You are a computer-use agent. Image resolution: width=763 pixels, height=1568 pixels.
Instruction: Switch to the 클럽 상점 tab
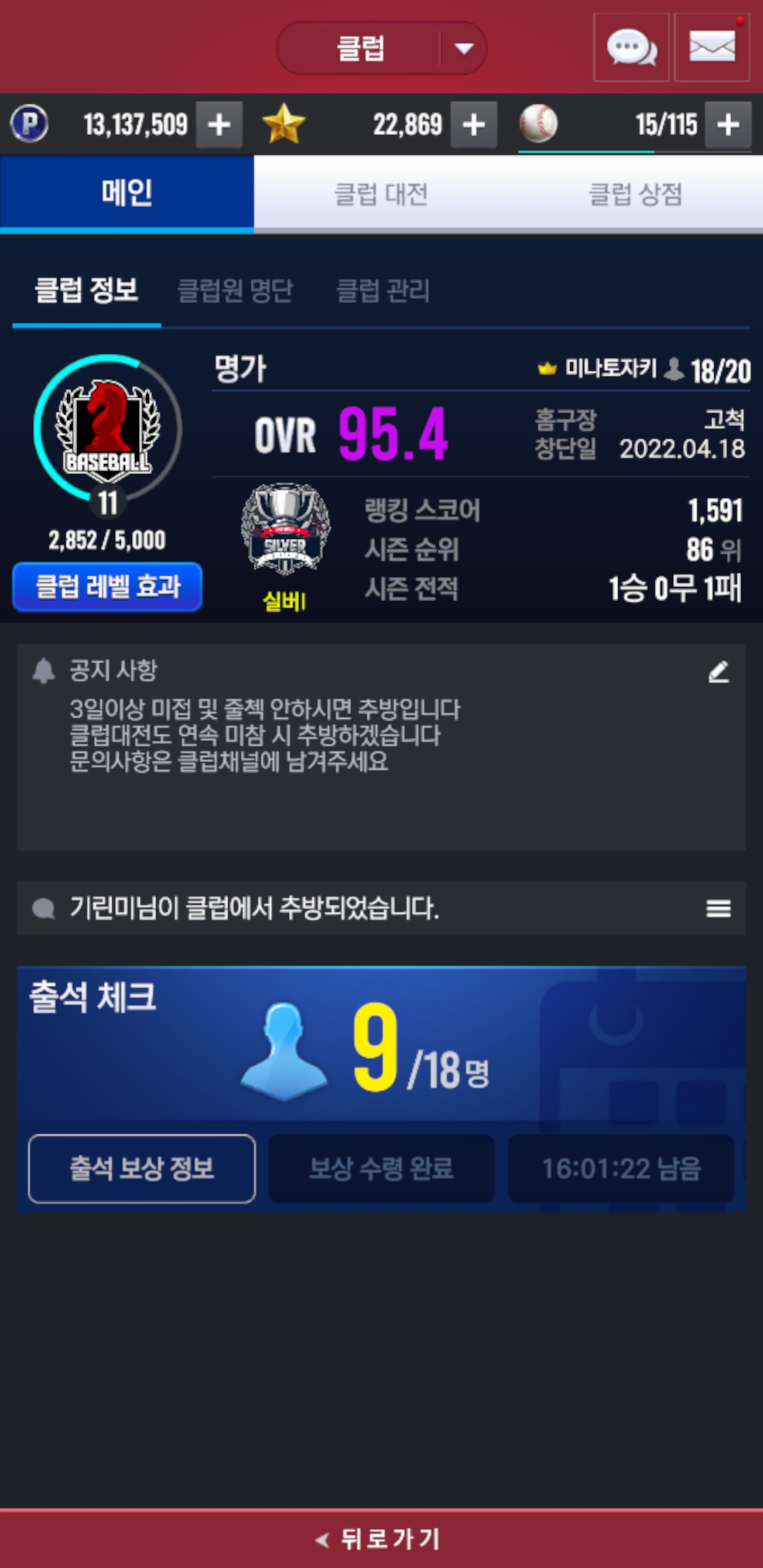[x=635, y=194]
